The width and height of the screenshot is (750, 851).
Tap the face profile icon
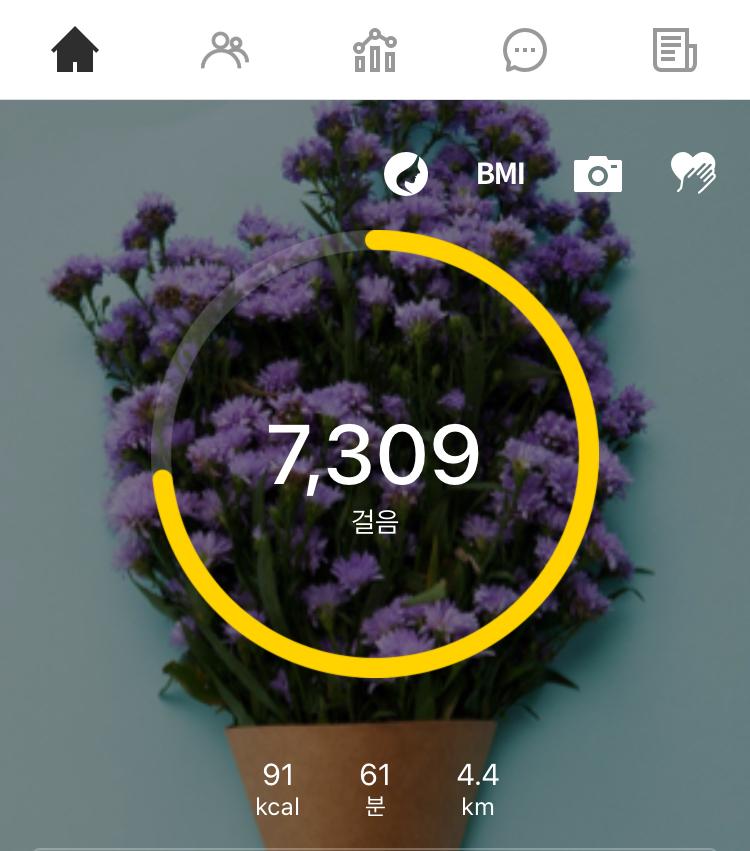pyautogui.click(x=406, y=174)
